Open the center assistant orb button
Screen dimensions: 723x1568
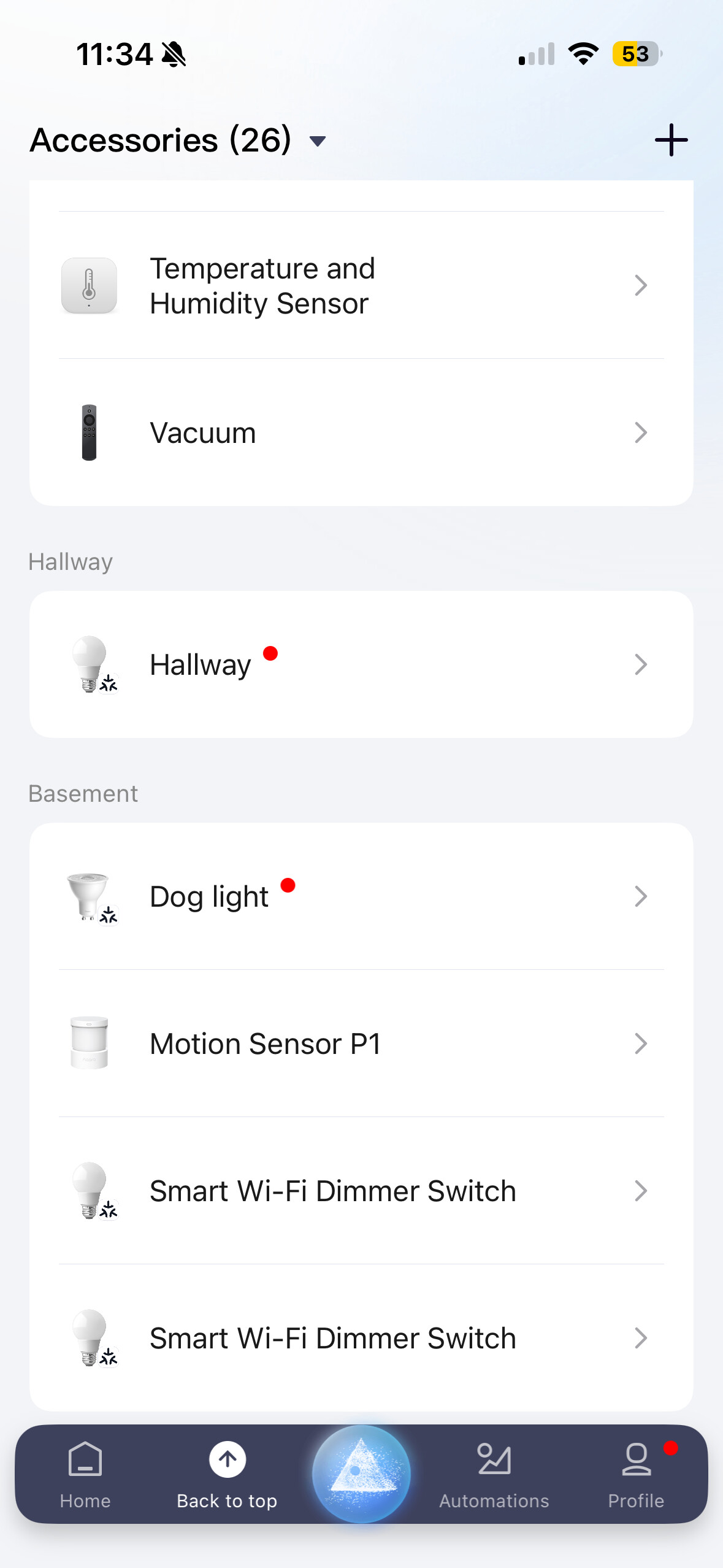click(361, 1474)
